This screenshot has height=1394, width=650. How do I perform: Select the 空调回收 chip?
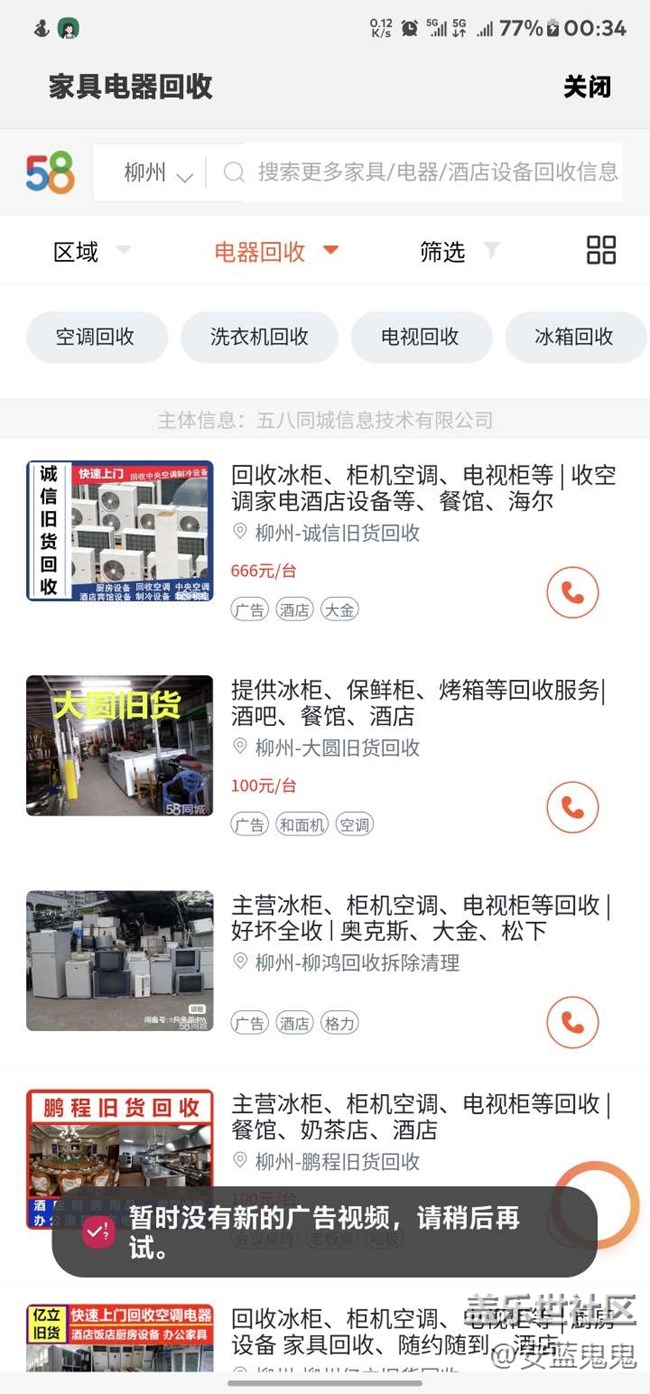(95, 337)
